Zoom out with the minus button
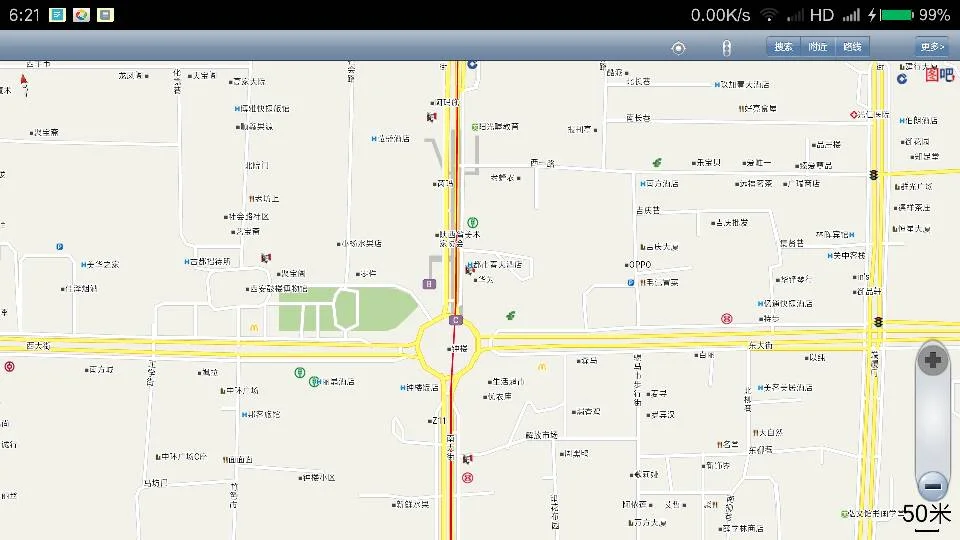Image resolution: width=960 pixels, height=540 pixels. click(x=933, y=487)
